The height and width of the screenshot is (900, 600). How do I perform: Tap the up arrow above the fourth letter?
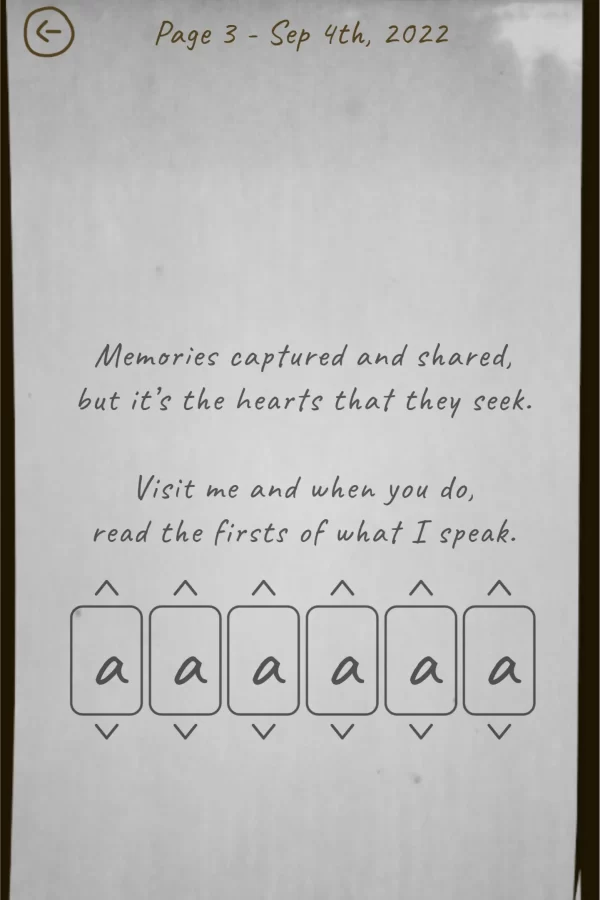[x=342, y=589]
